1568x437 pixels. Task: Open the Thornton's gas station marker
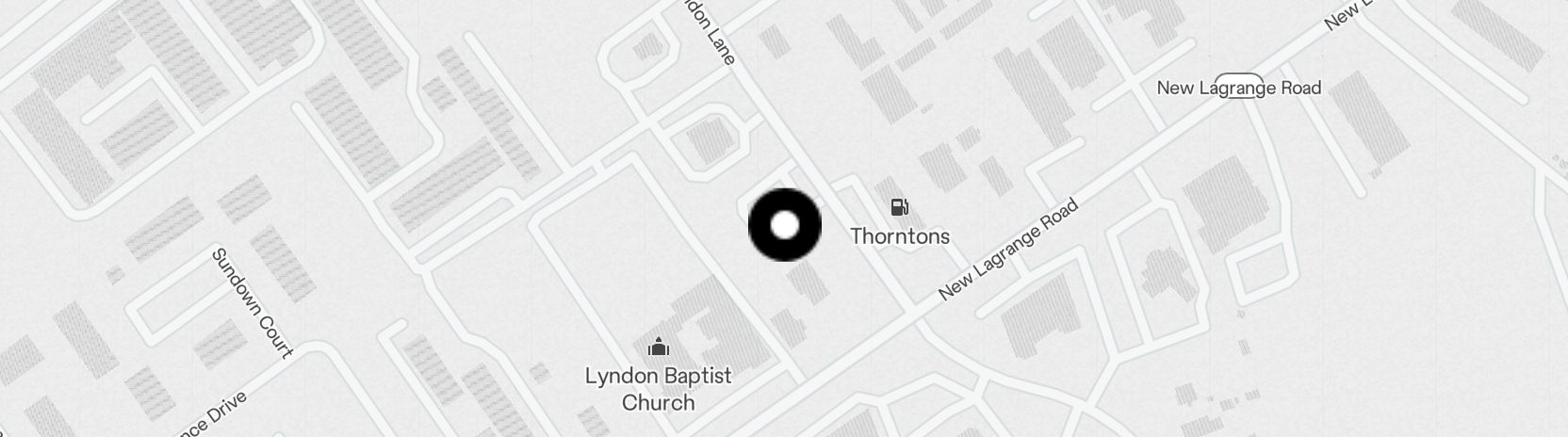(x=900, y=207)
